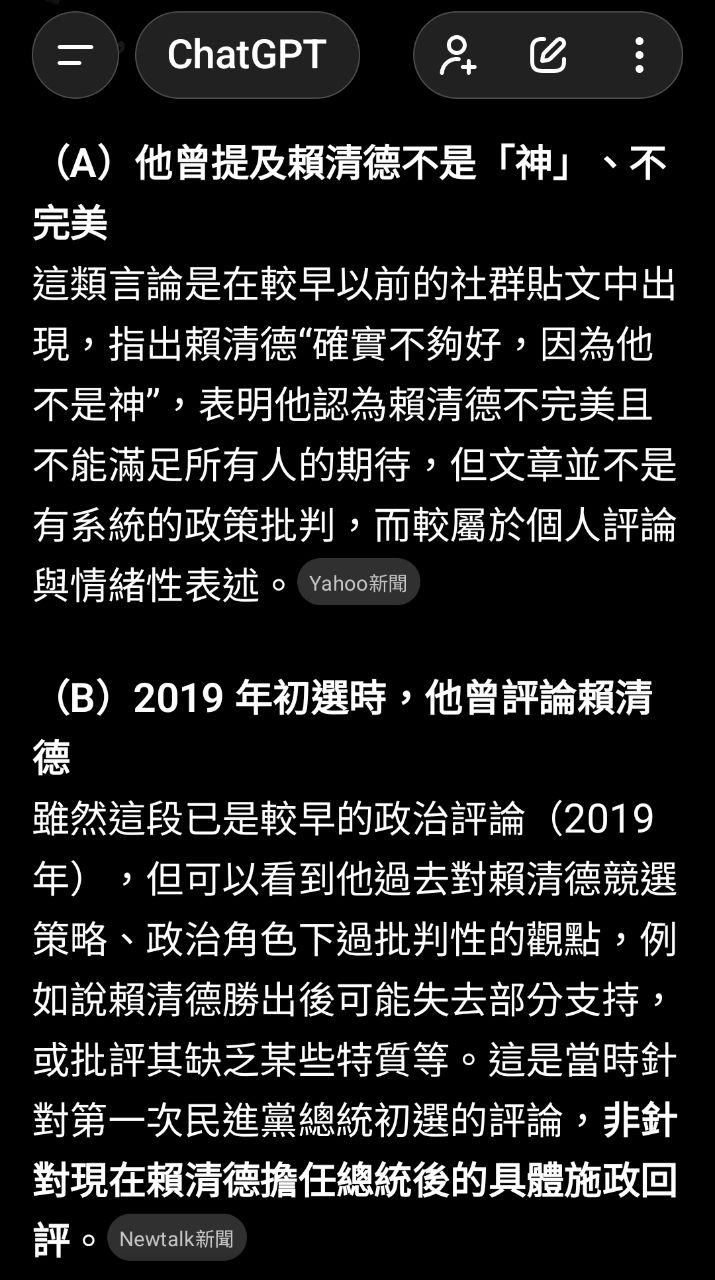The width and height of the screenshot is (715, 1280).
Task: Open the sidebar menu
Action: coord(75,55)
